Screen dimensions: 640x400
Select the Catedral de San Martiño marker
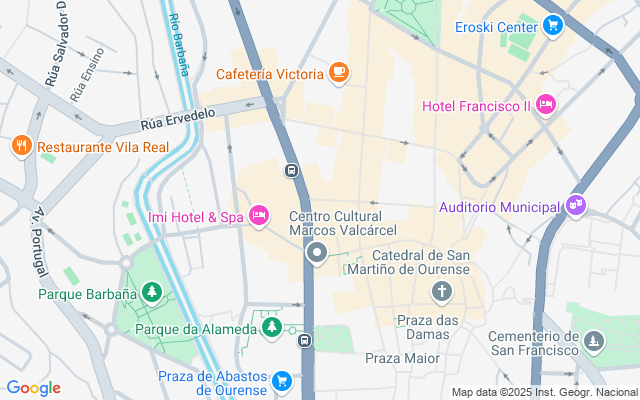click(442, 292)
